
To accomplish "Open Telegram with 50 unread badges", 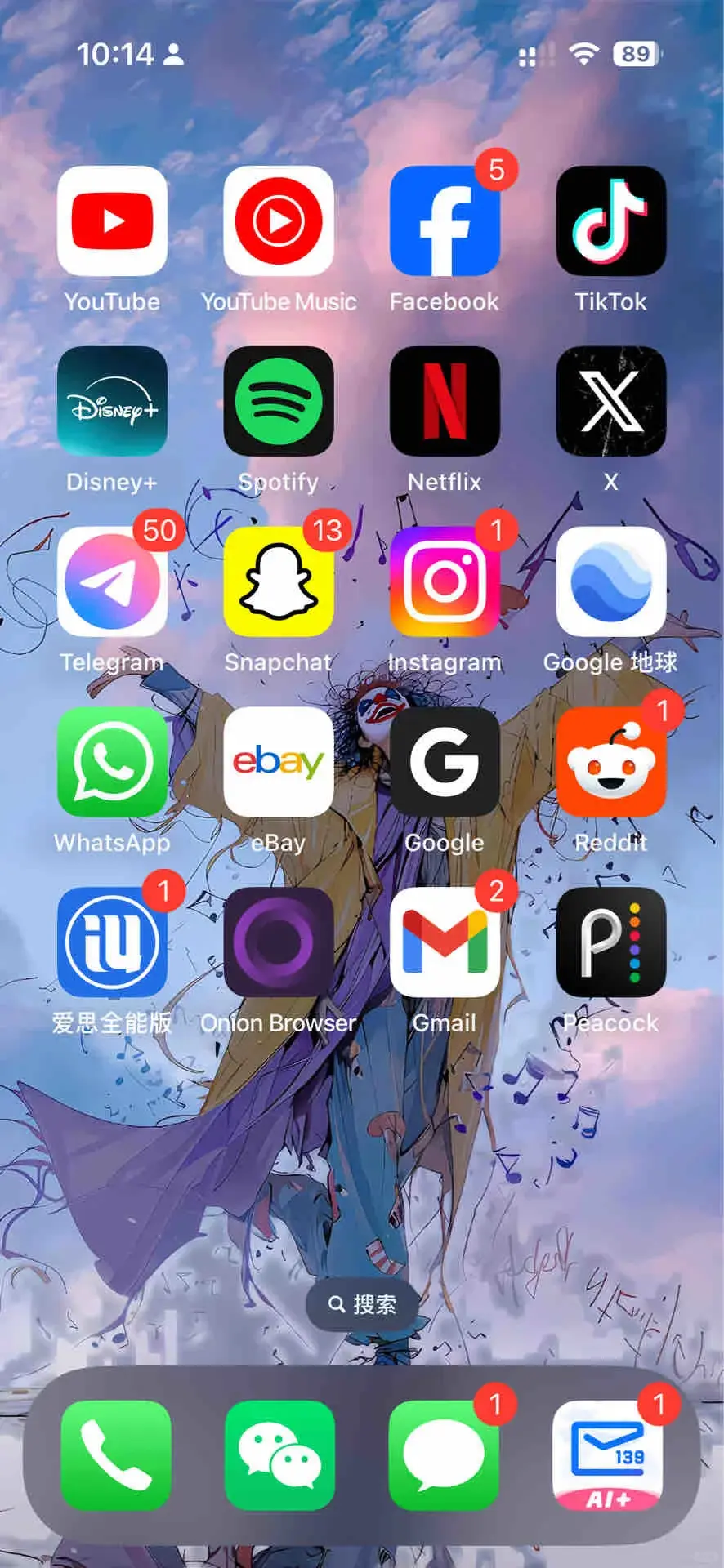I will tap(112, 581).
